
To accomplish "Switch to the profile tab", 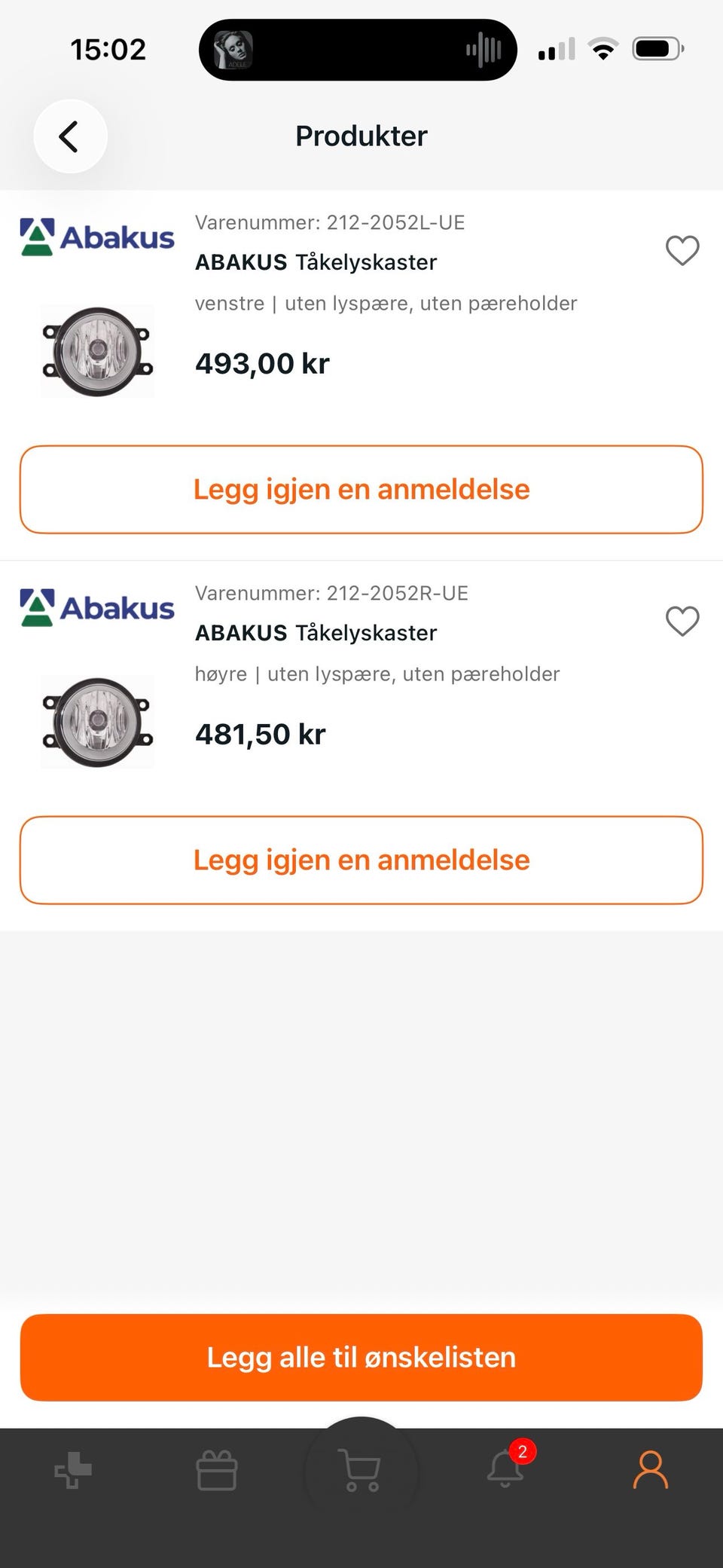I will point(651,1470).
